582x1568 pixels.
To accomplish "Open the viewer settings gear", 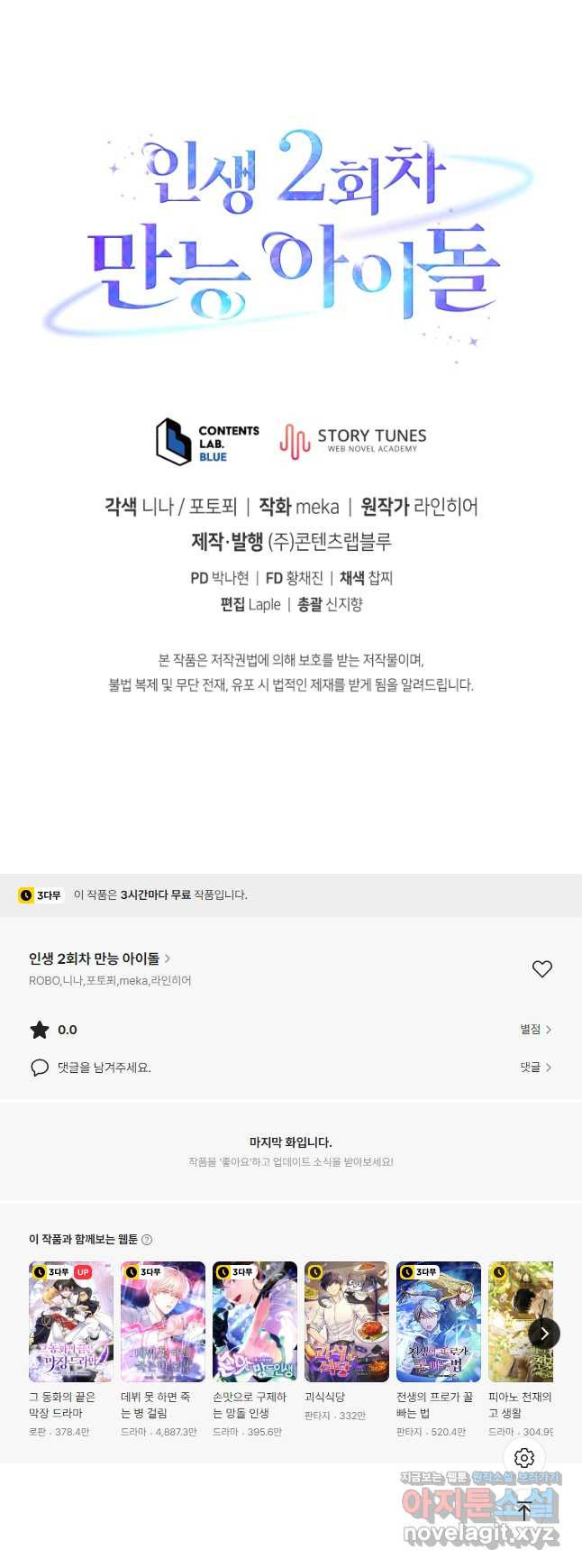I will pos(524,1458).
